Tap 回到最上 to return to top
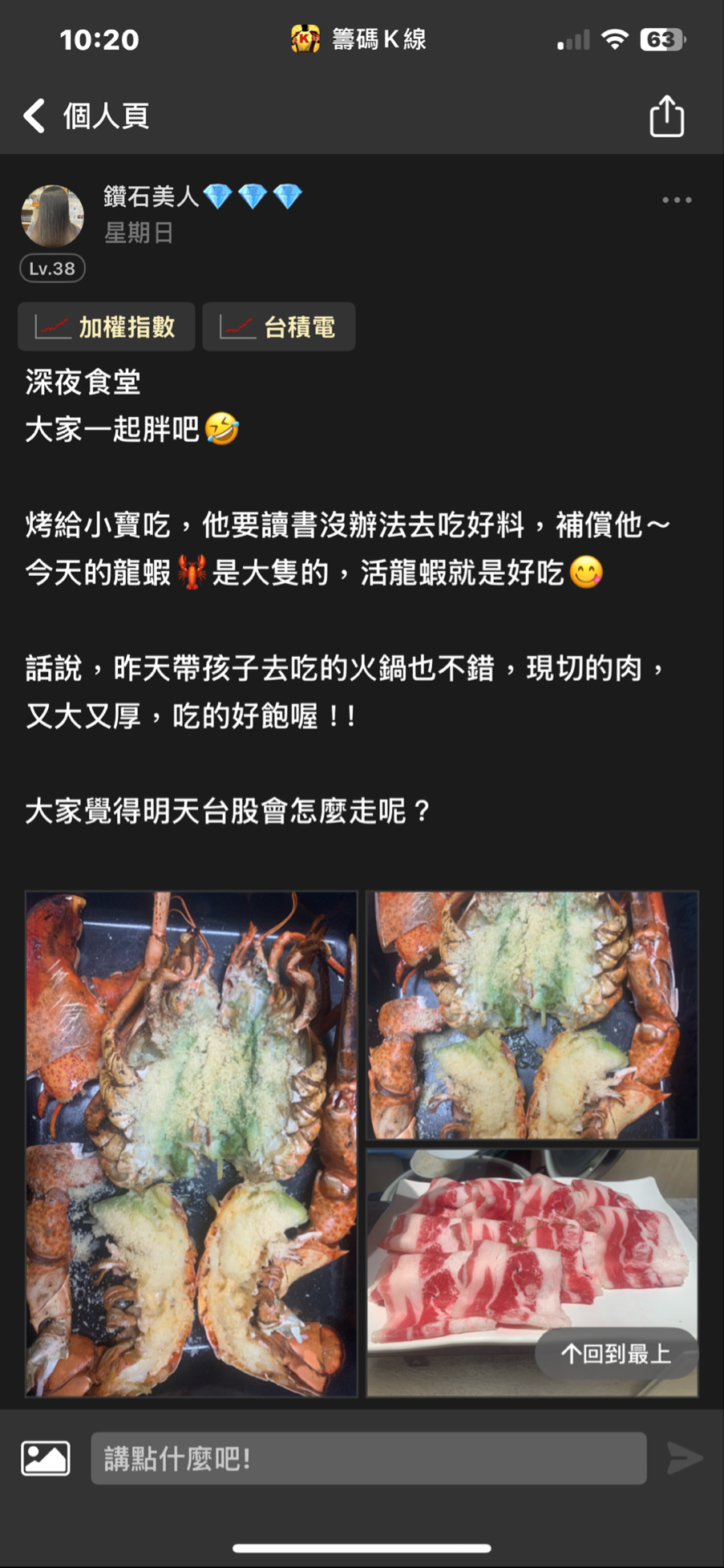The image size is (724, 1568). click(616, 1354)
